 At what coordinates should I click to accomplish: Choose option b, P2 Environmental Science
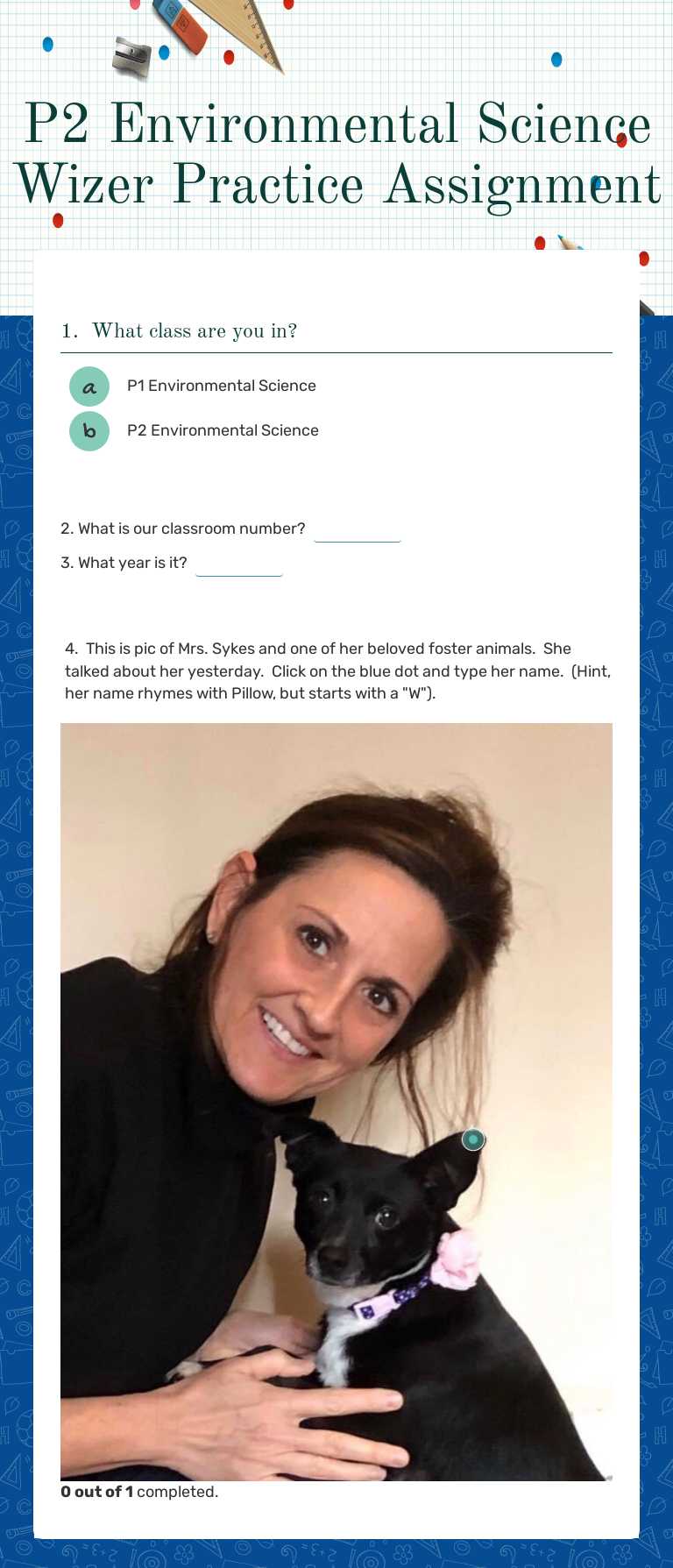coord(89,431)
